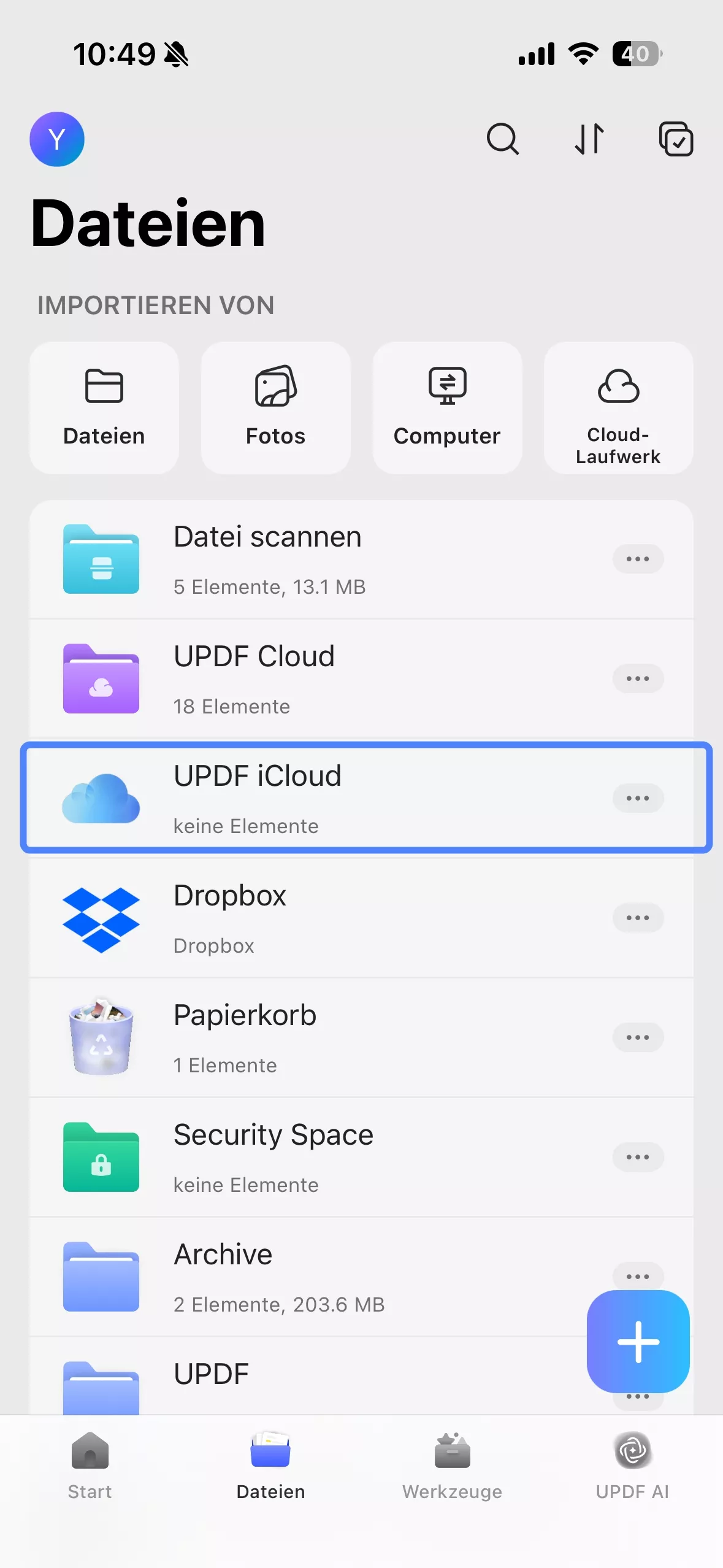
Task: Open options menu for Papierkorb
Action: click(638, 1037)
